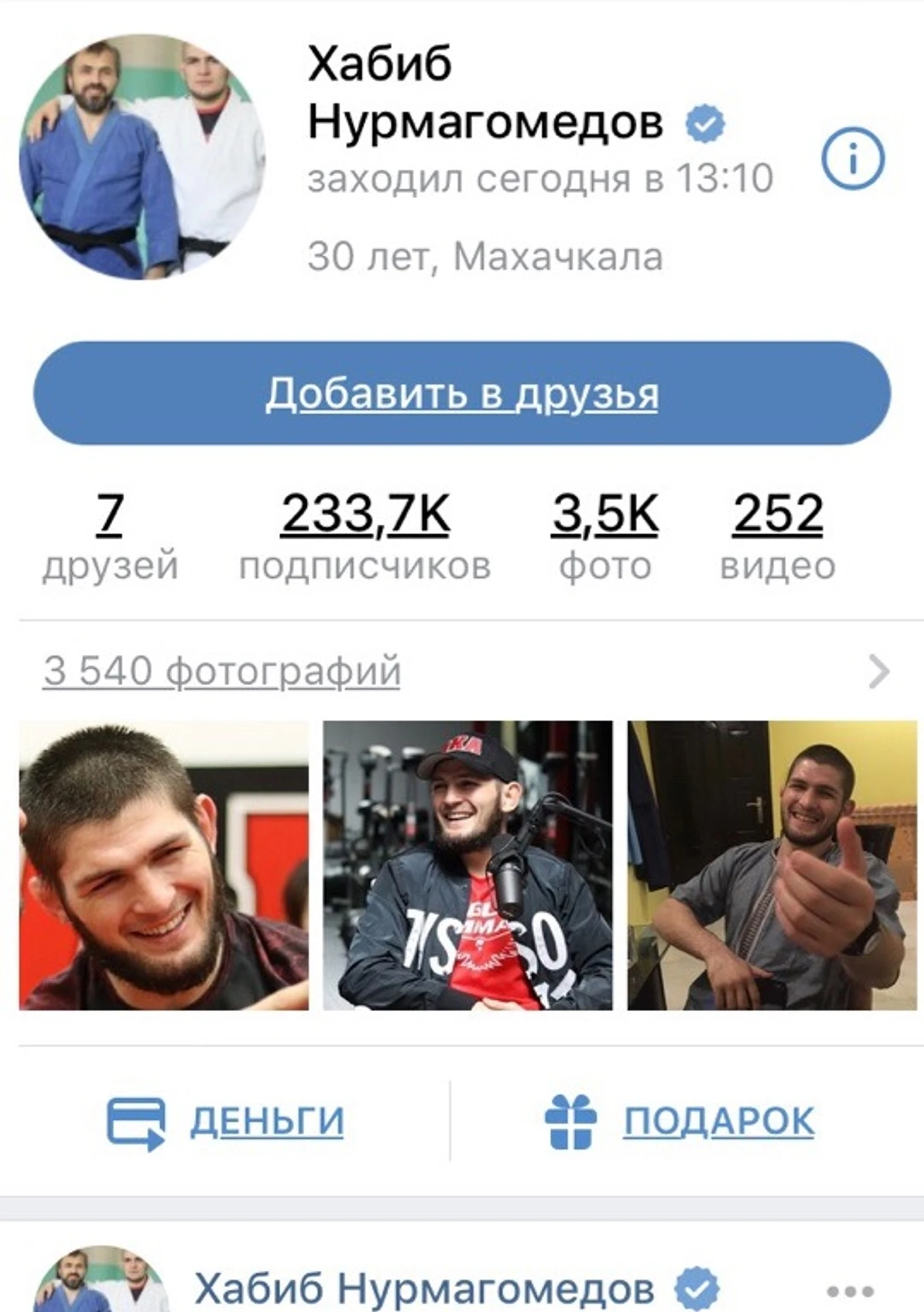Open the photo with the microphone
The image size is (924, 1312).
point(468,865)
